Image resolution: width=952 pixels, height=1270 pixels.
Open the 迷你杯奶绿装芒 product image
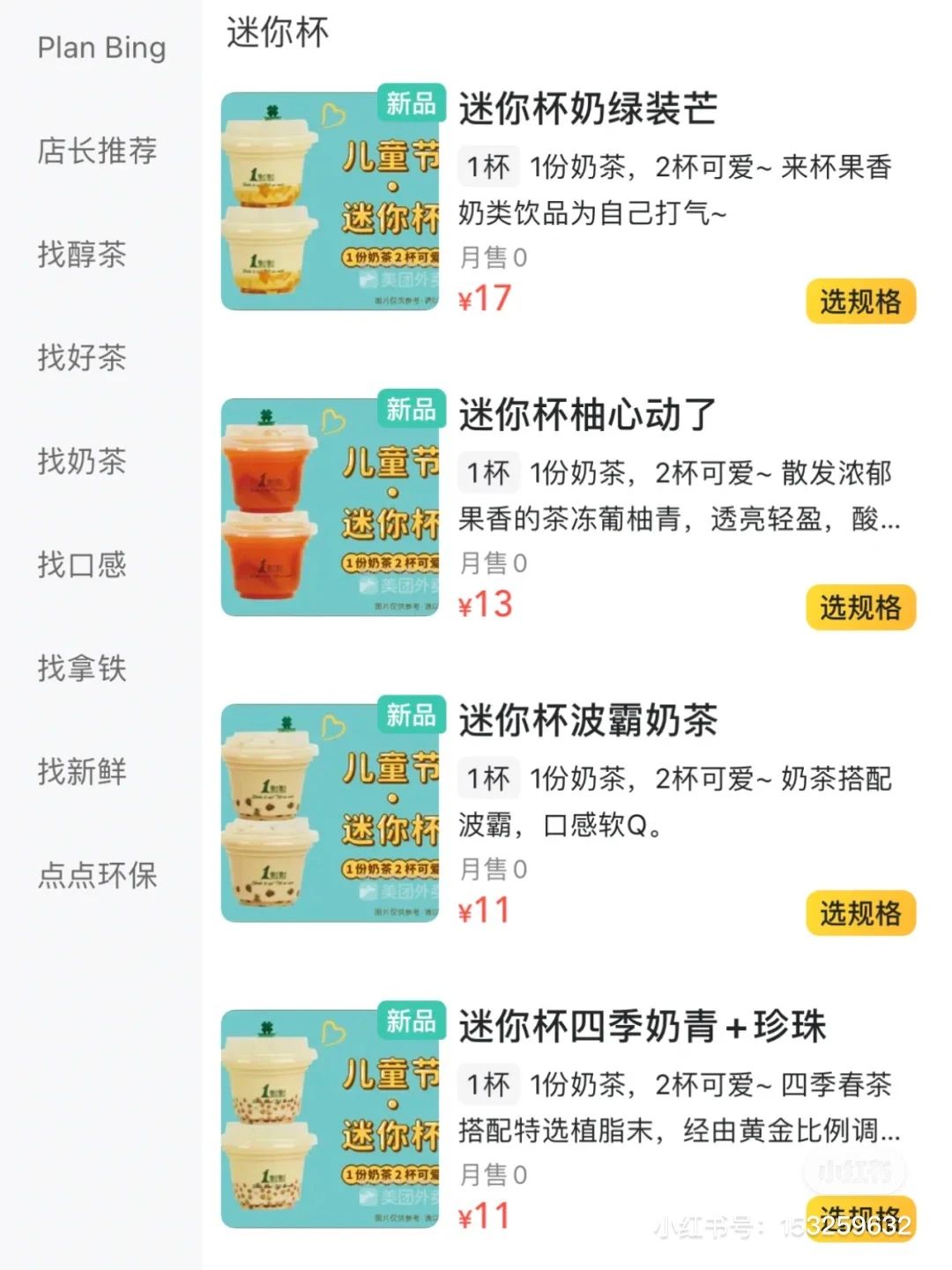331,201
